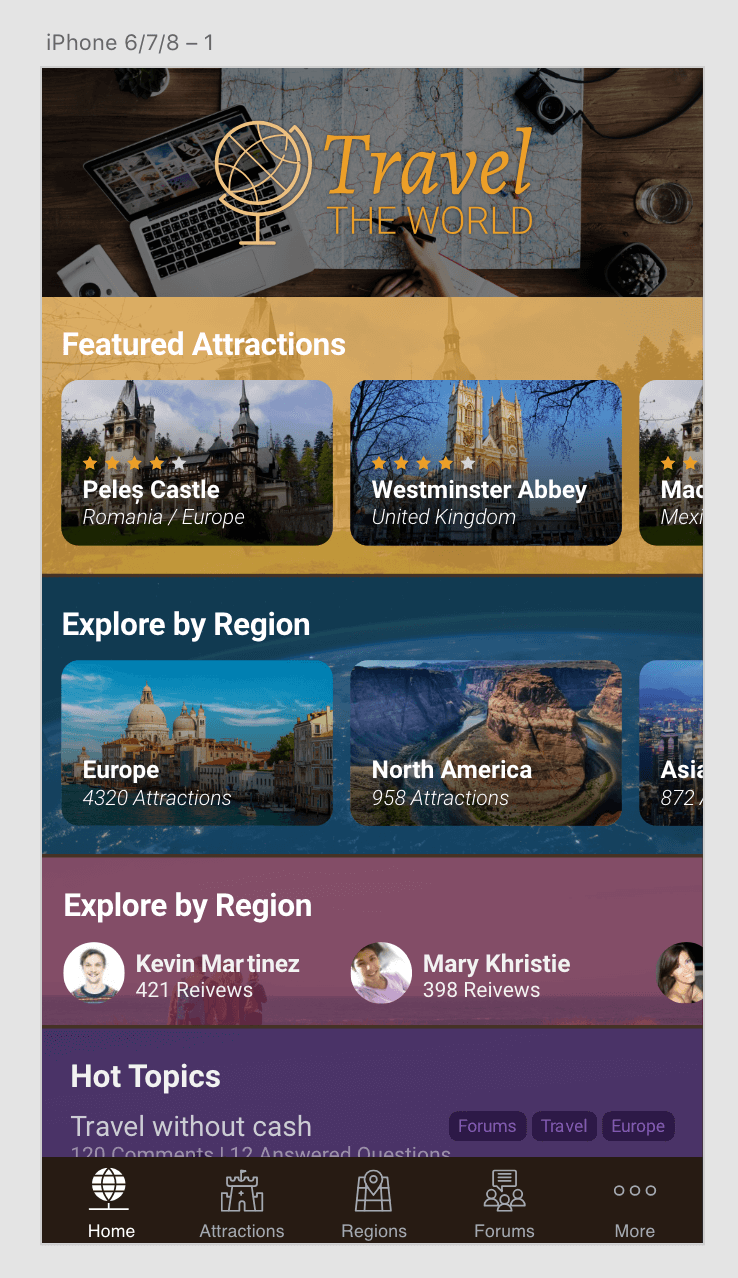Open the Westminster Abbey attraction card
Image resolution: width=738 pixels, height=1278 pixels.
pyautogui.click(x=485, y=462)
